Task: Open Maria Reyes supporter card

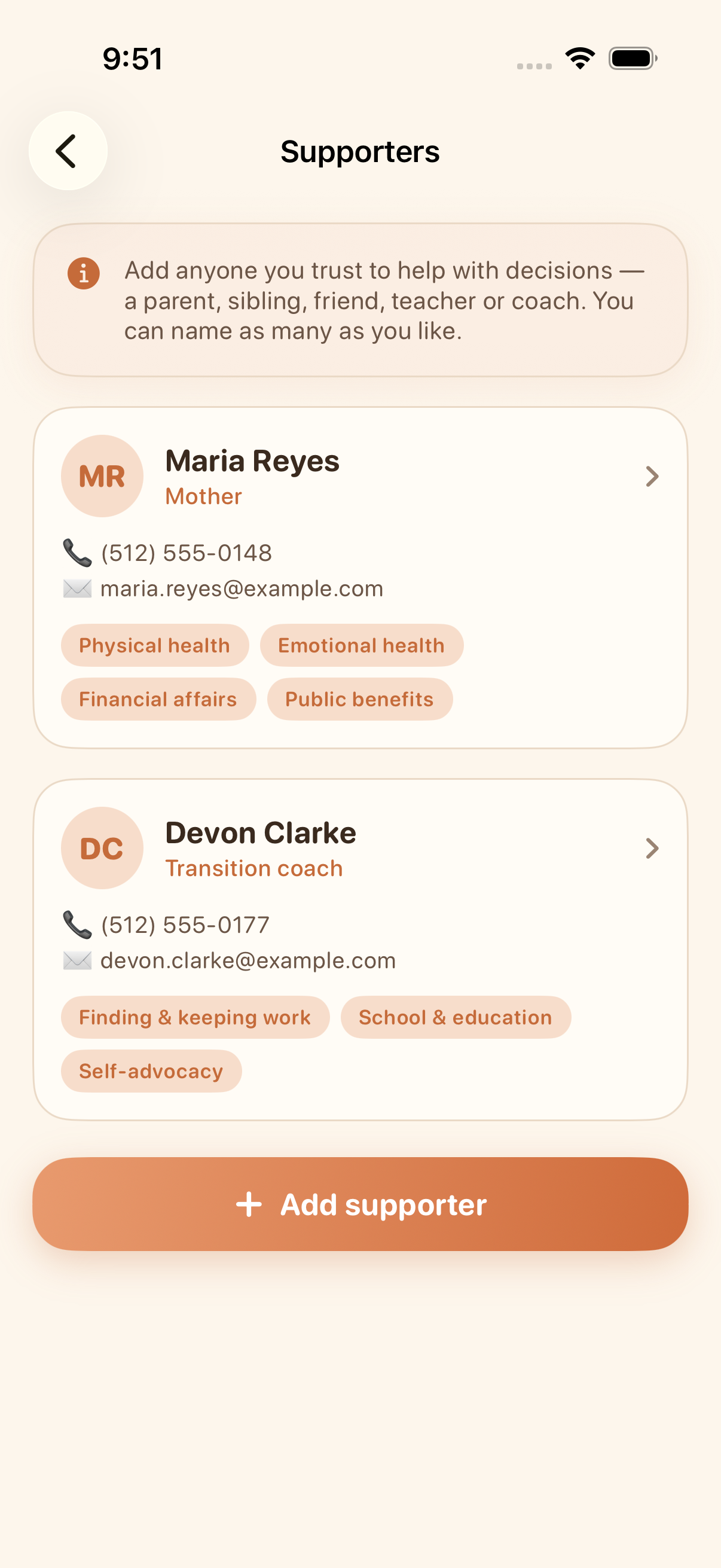Action: click(x=360, y=577)
